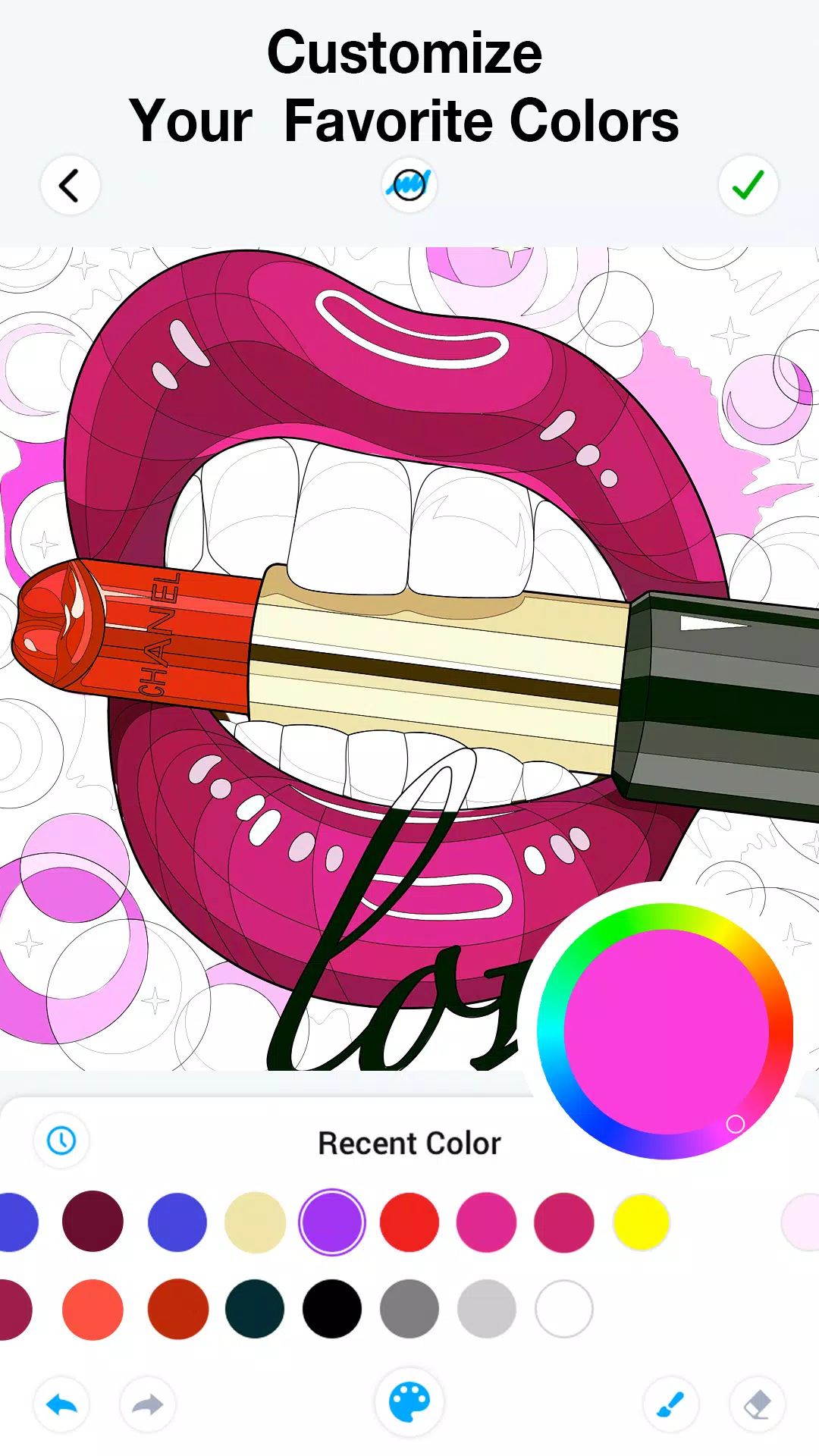Choose the black color swatch

click(x=332, y=1309)
